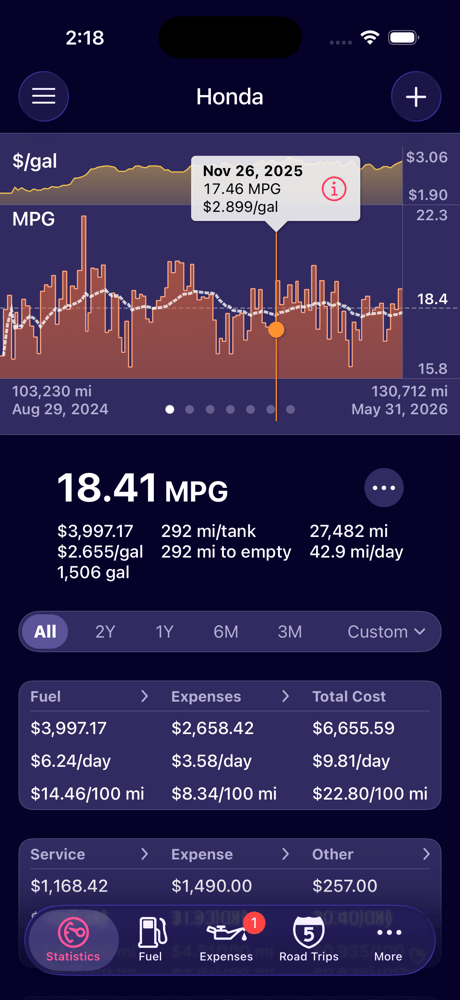Screen dimensions: 460x1000
Task: Open the three-dot options next to MPG
Action: 384,488
